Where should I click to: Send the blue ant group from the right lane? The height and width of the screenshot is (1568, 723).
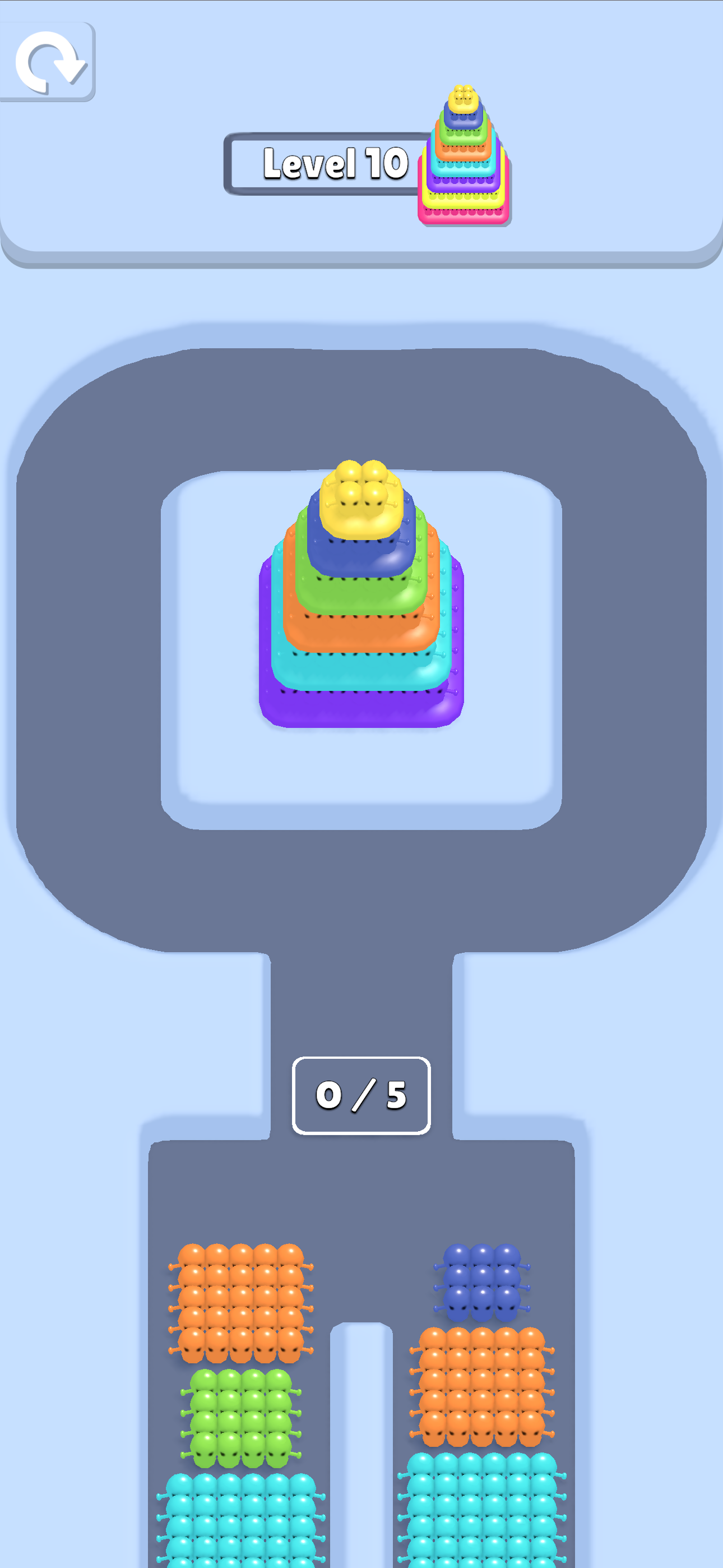(x=481, y=1281)
